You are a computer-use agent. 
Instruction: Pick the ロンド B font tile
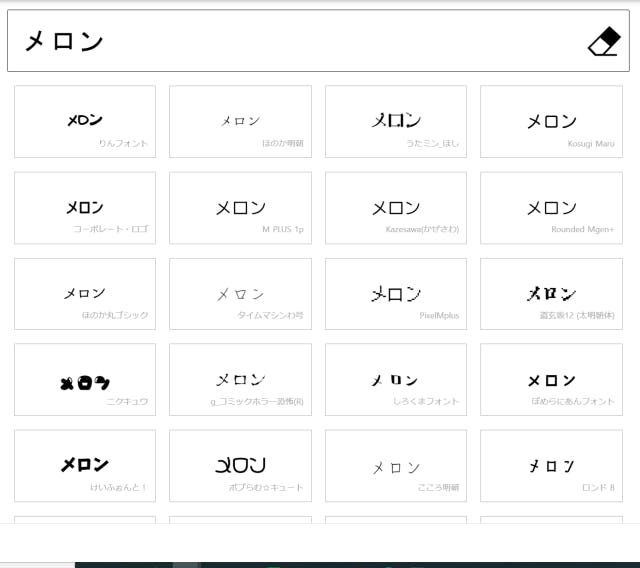(x=551, y=466)
